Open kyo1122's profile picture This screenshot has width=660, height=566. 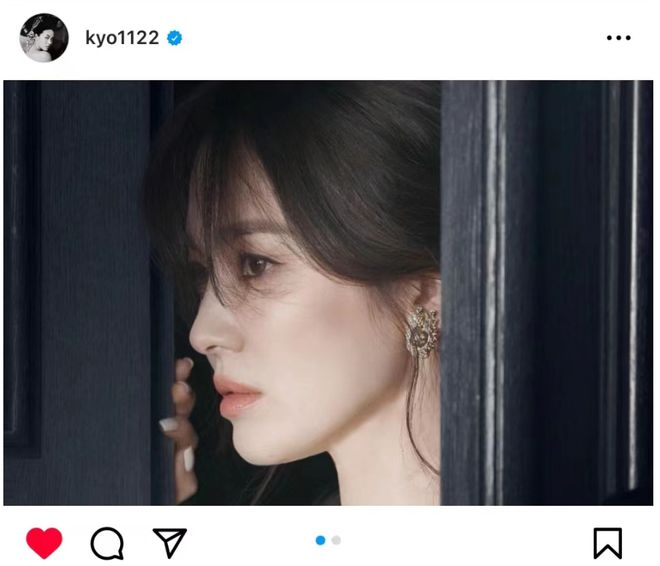pyautogui.click(x=44, y=38)
